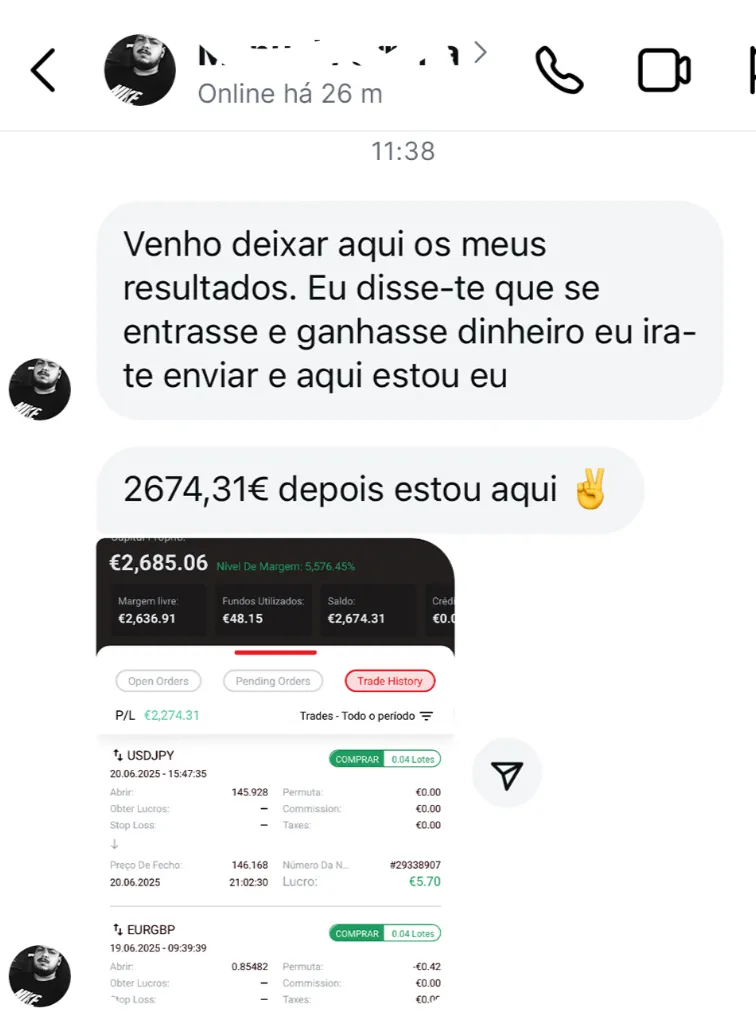This screenshot has width=756, height=1024.
Task: Click the 'Online há 26 m' status text
Action: (290, 94)
